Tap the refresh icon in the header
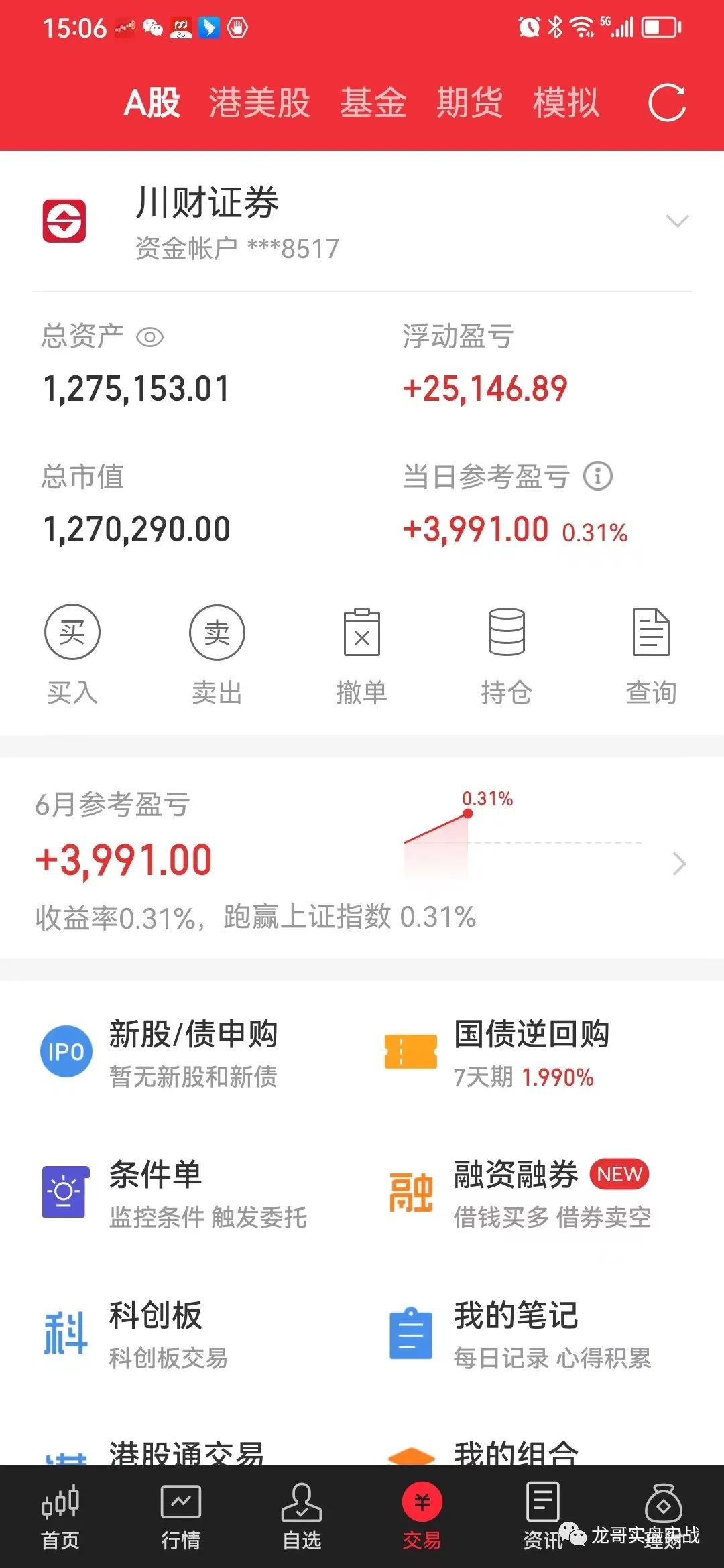Viewport: 724px width, 1568px height. coord(666,104)
